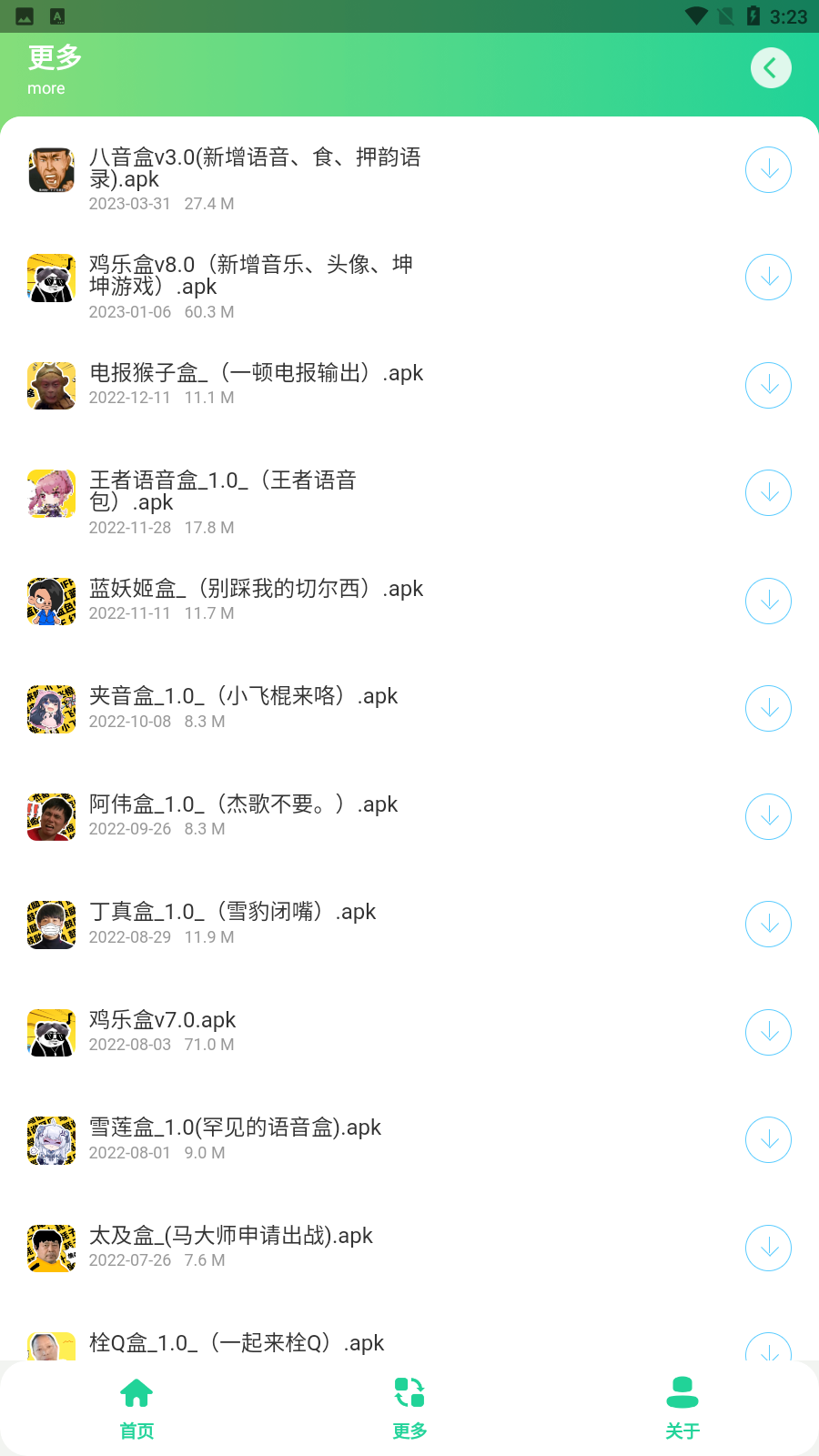Screen dimensions: 819x1456
Task: Tap the download arrow next to 电报猴子盒
Action: [768, 385]
